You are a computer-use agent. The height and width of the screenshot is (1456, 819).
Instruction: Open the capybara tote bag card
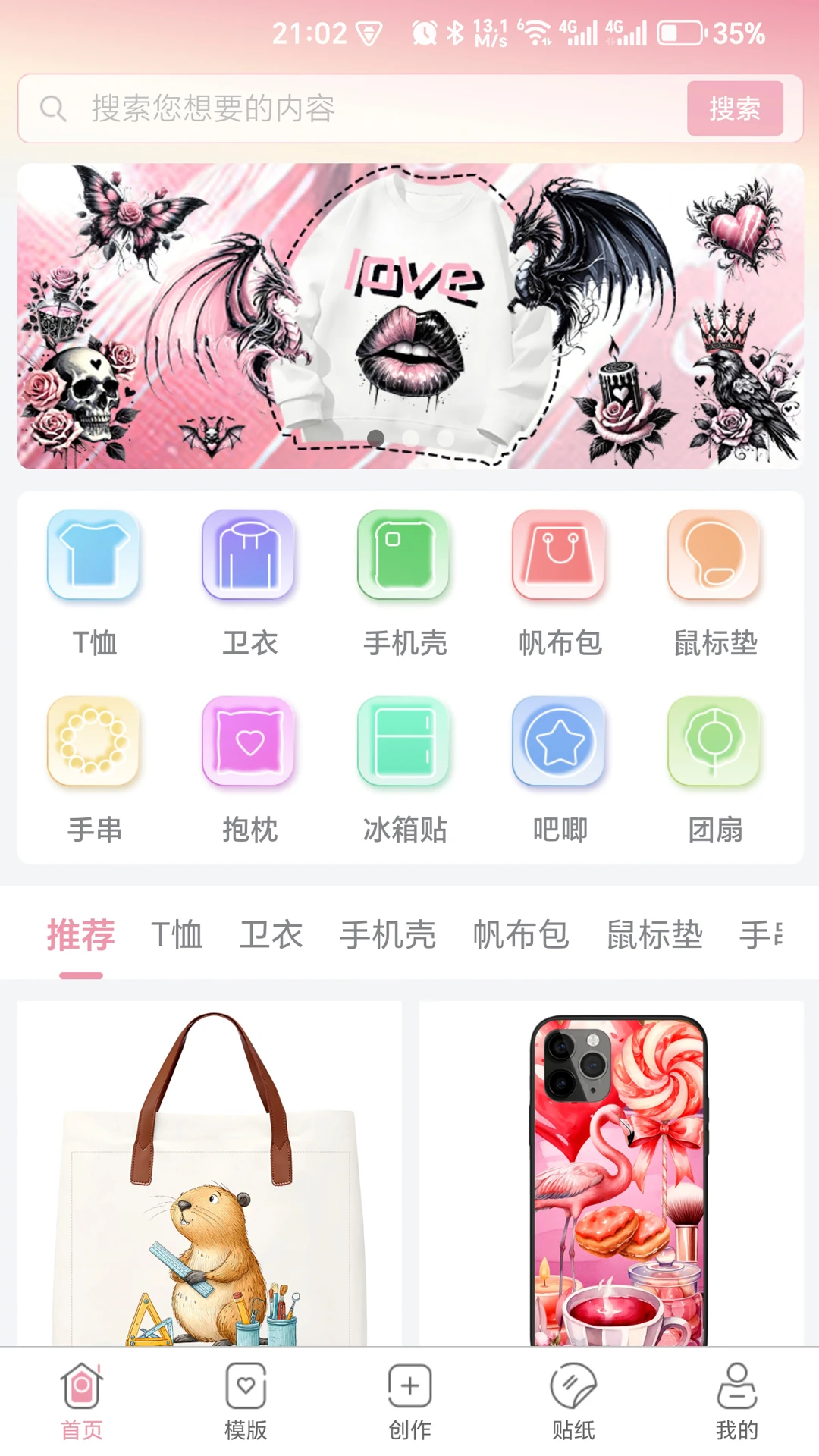[210, 1174]
